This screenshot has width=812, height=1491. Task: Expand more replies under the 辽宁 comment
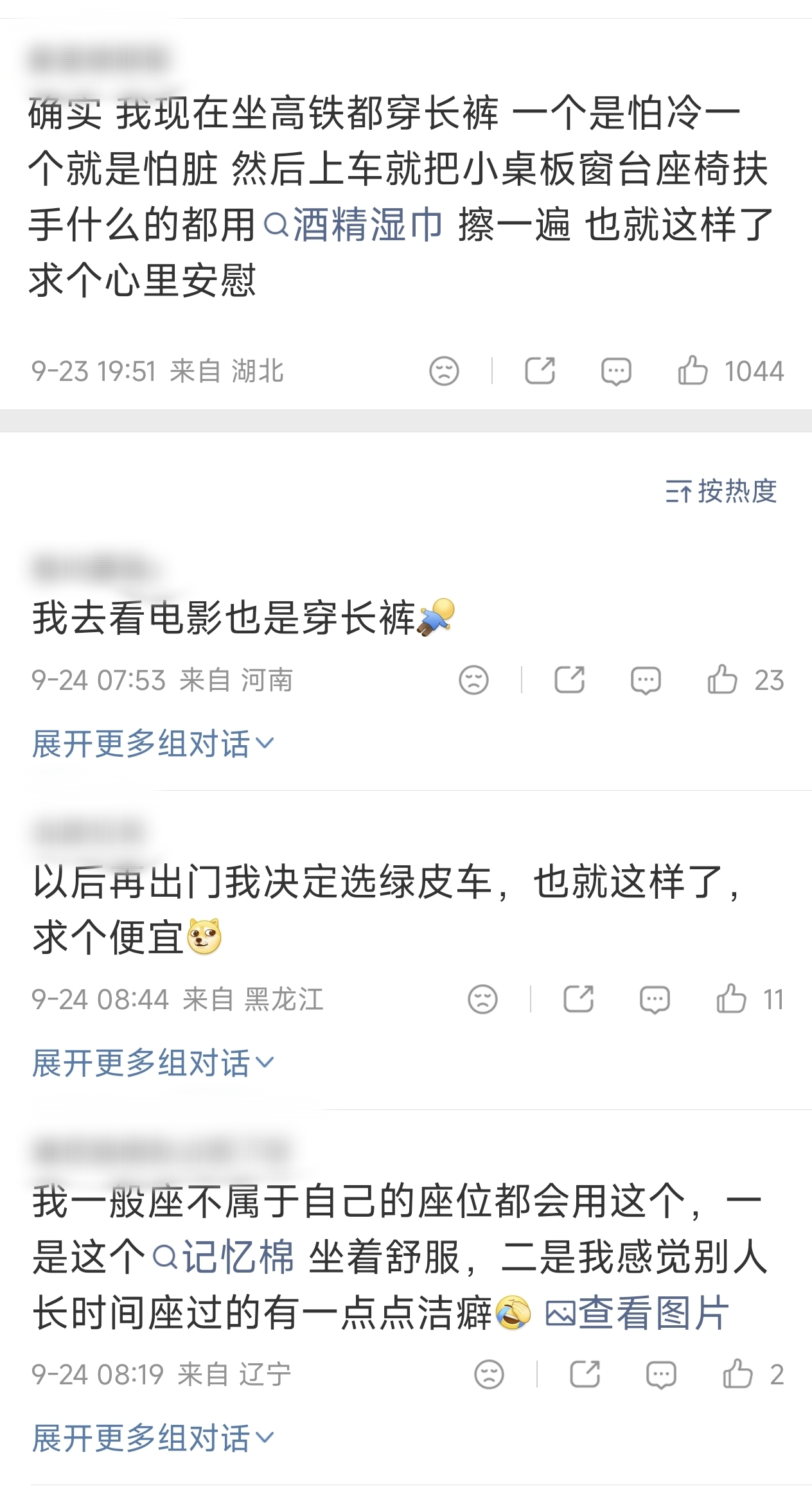(154, 1438)
